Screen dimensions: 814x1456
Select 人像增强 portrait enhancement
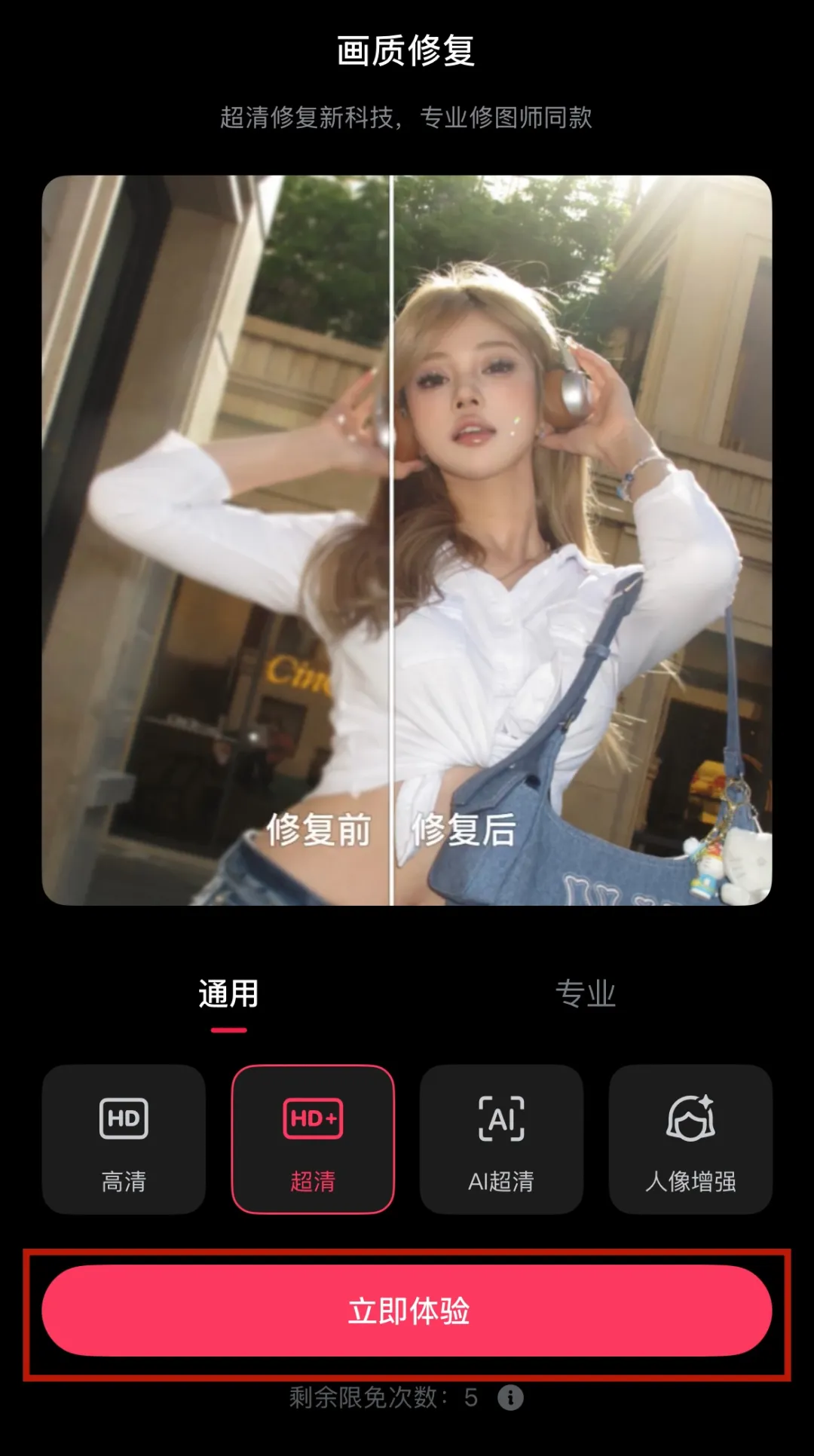pos(690,1139)
